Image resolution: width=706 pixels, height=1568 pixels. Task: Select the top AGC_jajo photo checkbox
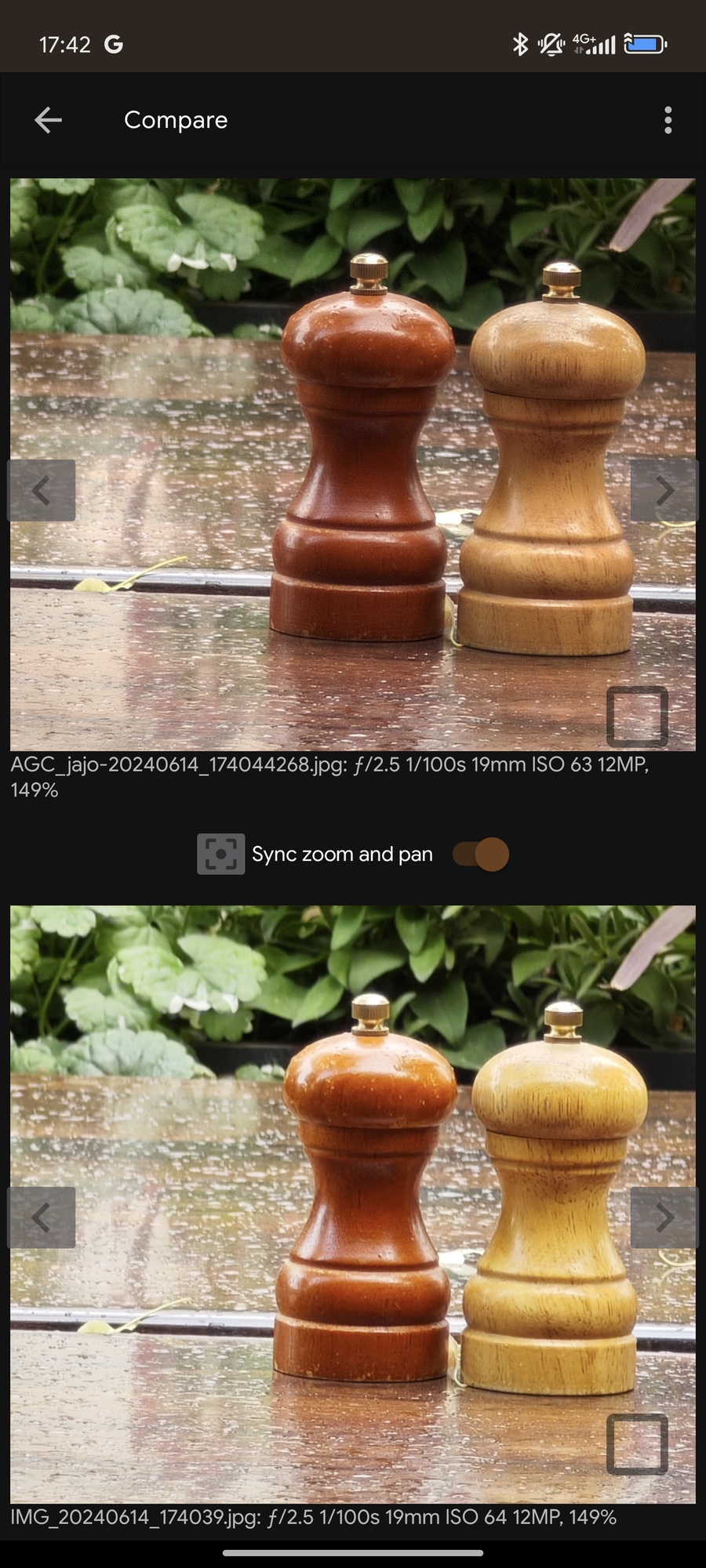pyautogui.click(x=637, y=716)
